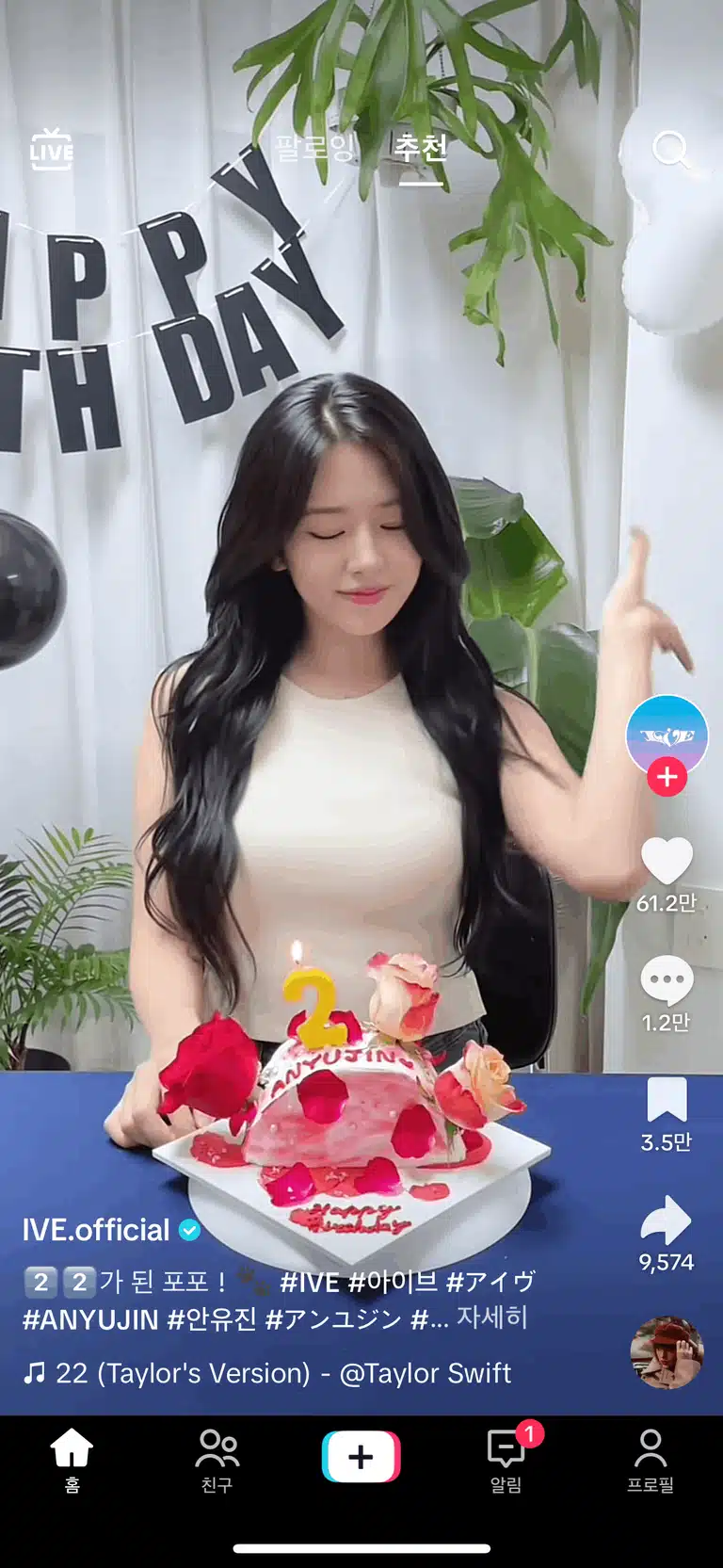Open the 친구 tab

(217, 1460)
